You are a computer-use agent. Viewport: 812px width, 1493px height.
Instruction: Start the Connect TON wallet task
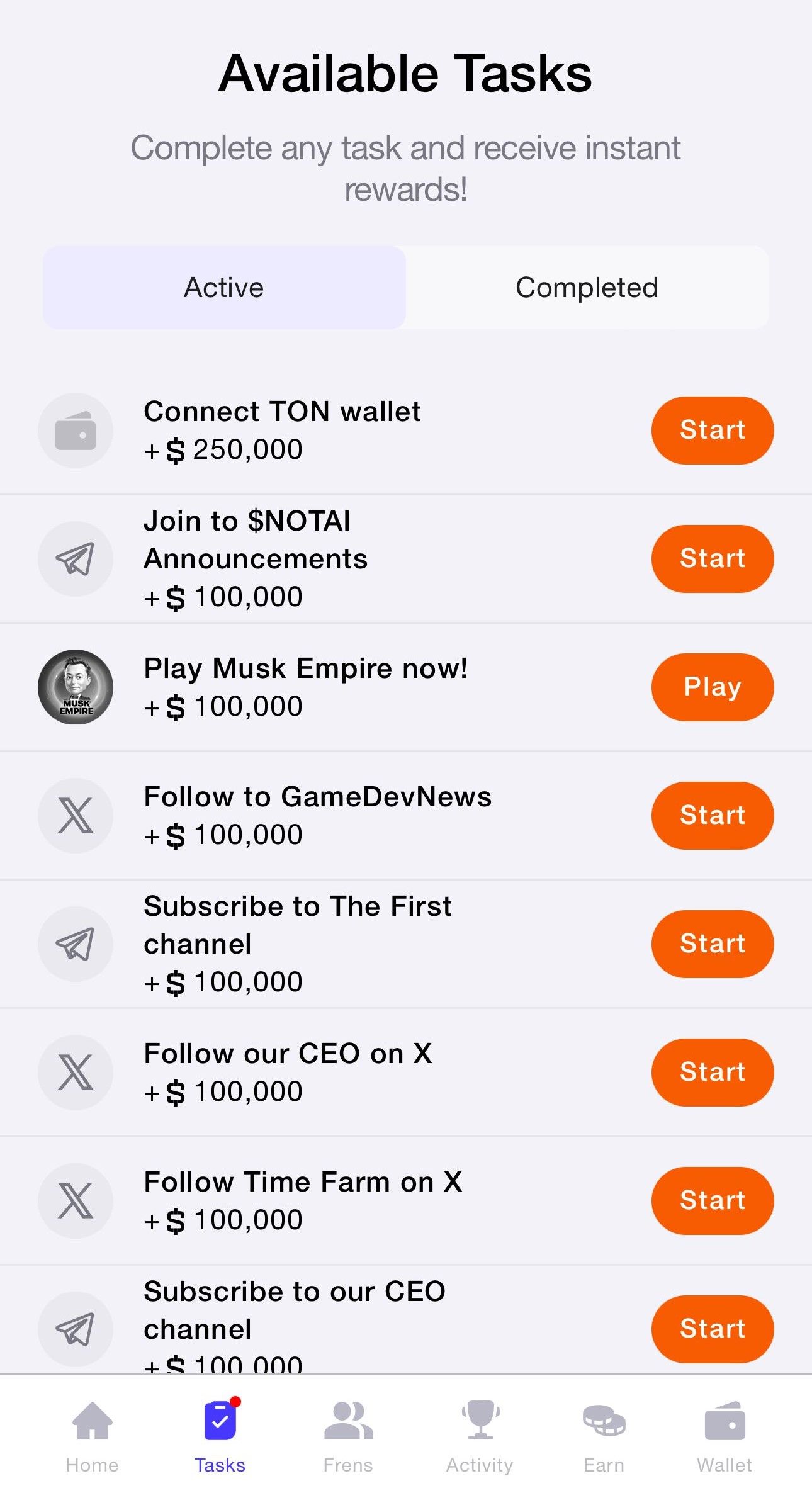tap(711, 430)
